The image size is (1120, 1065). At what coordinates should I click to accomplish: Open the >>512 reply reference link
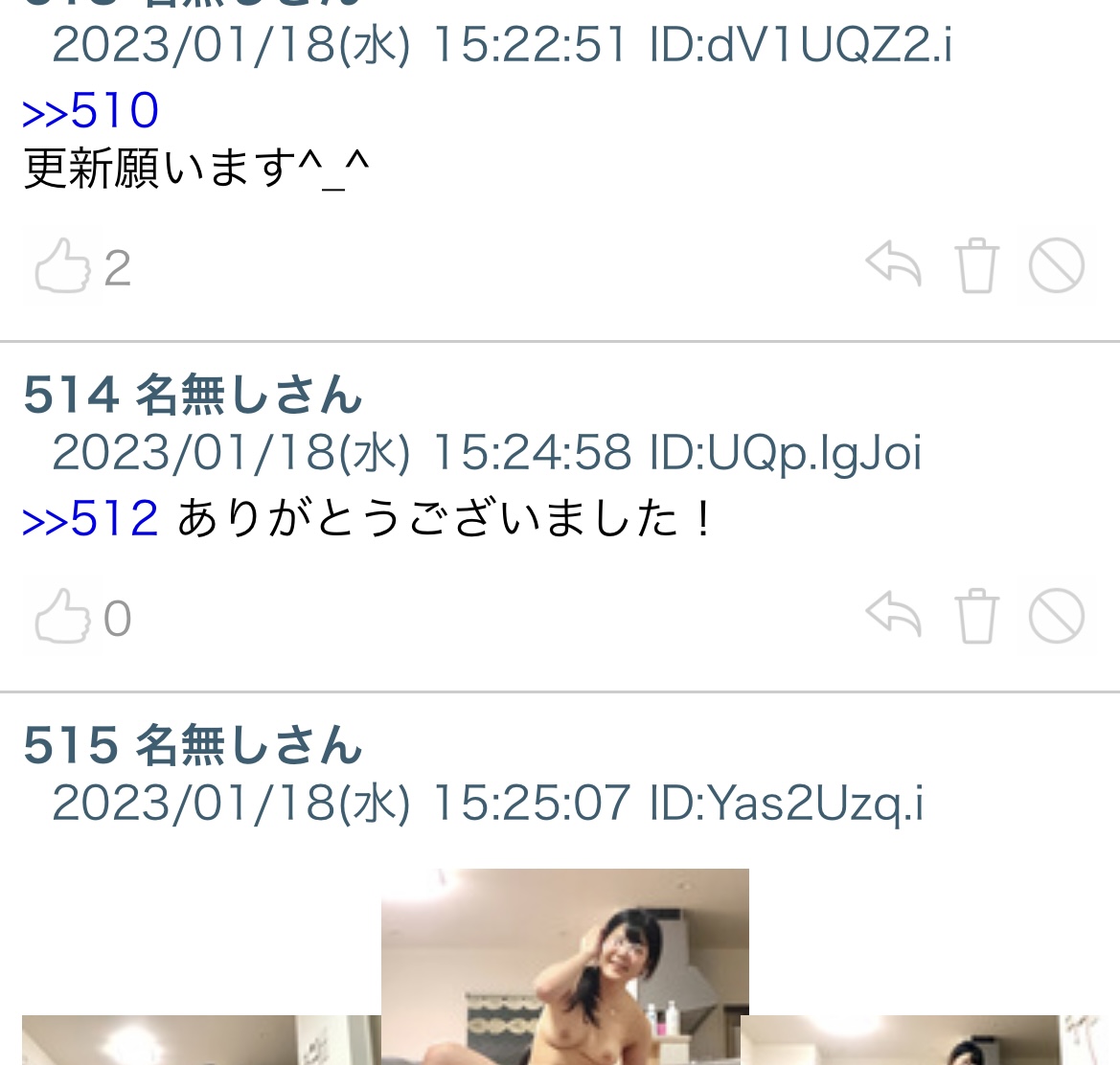click(90, 519)
